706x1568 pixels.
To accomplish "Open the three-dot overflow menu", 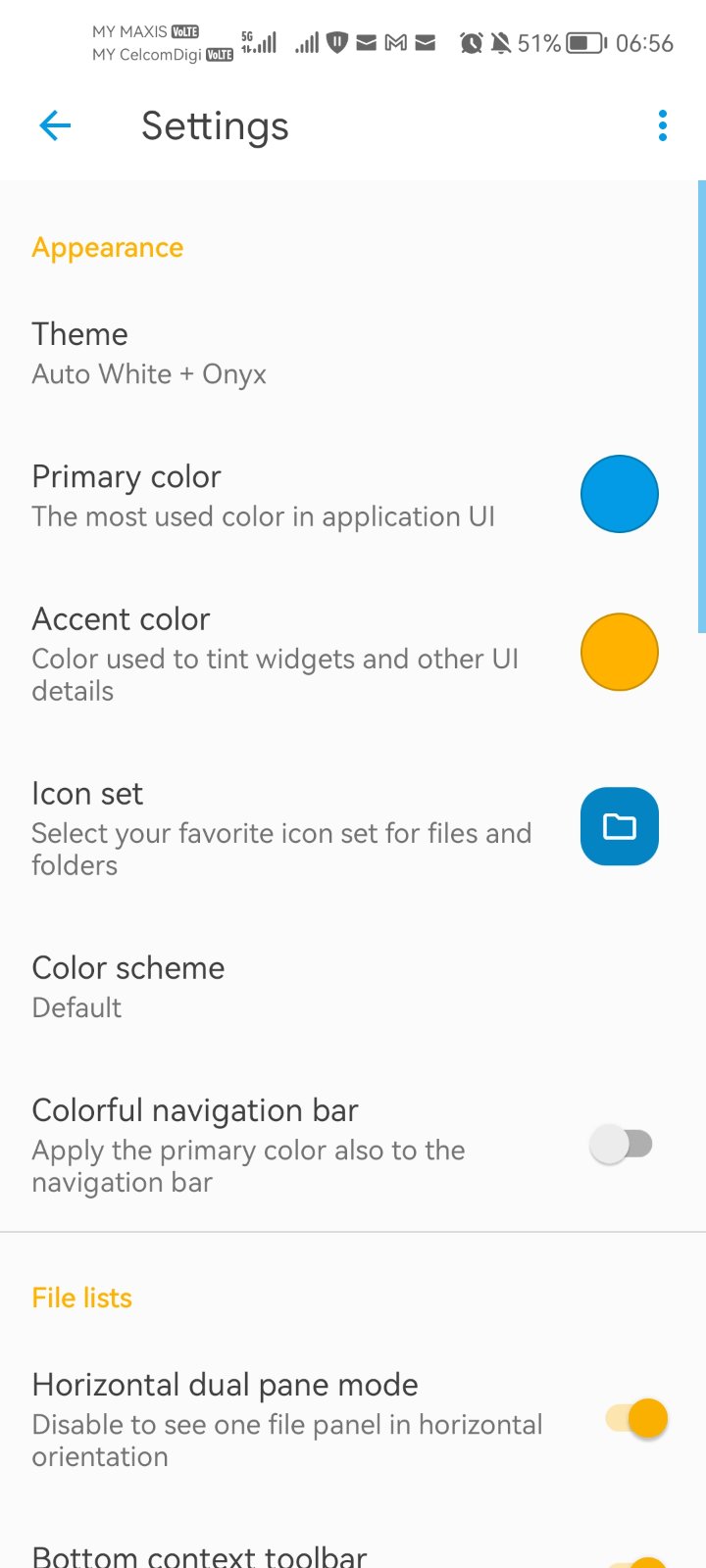I will [x=663, y=125].
